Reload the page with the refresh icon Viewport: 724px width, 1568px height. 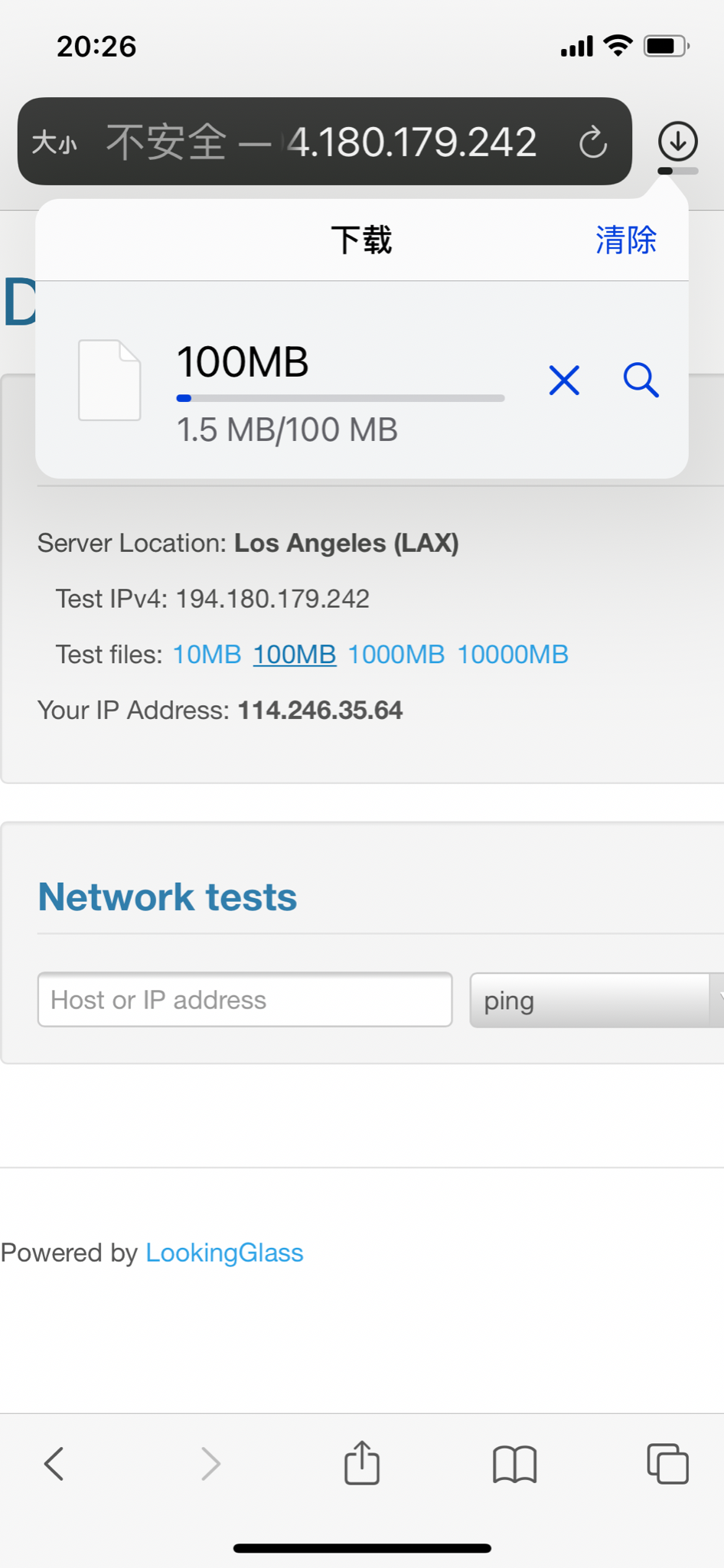pos(593,142)
